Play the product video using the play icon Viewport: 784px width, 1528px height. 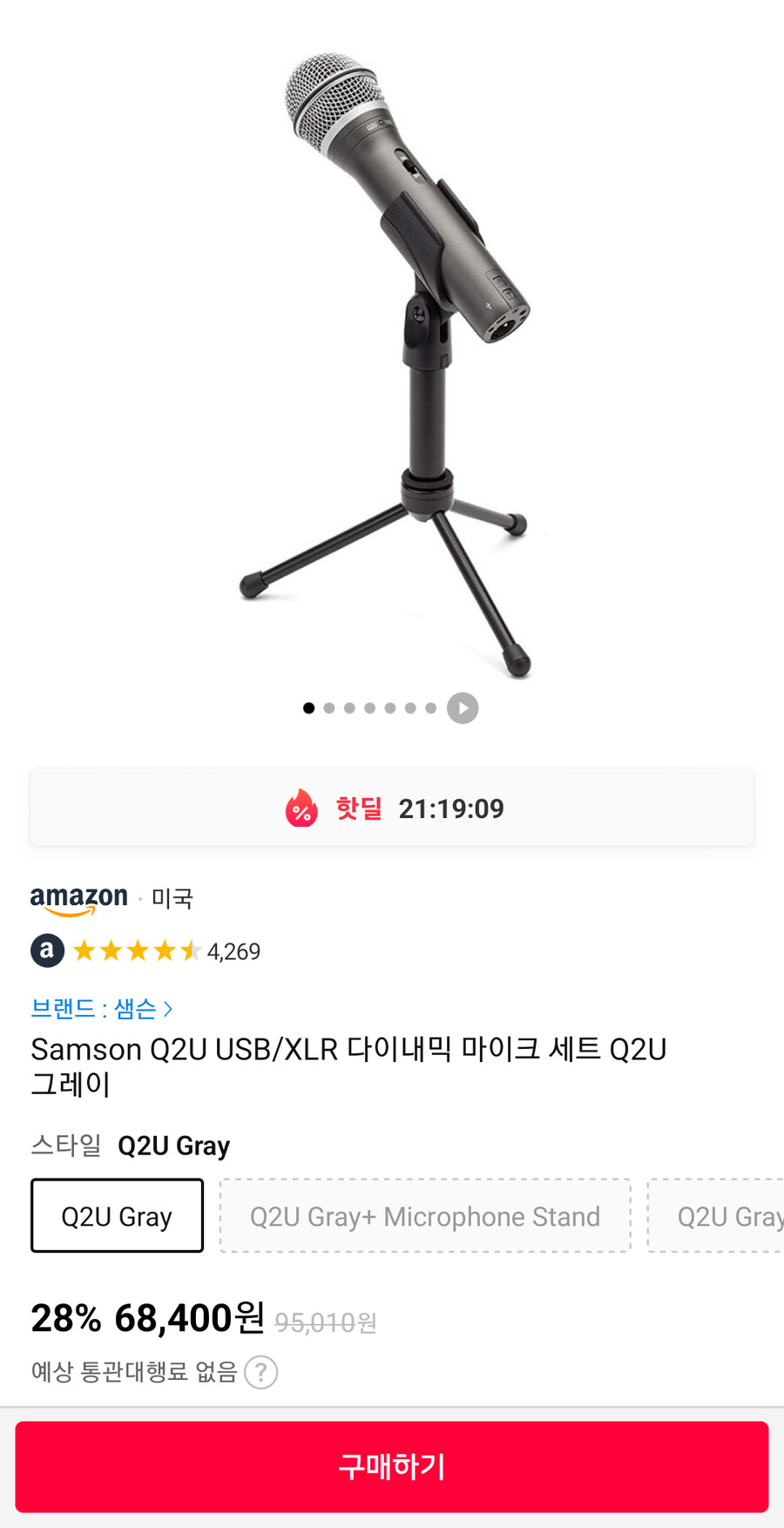(463, 707)
